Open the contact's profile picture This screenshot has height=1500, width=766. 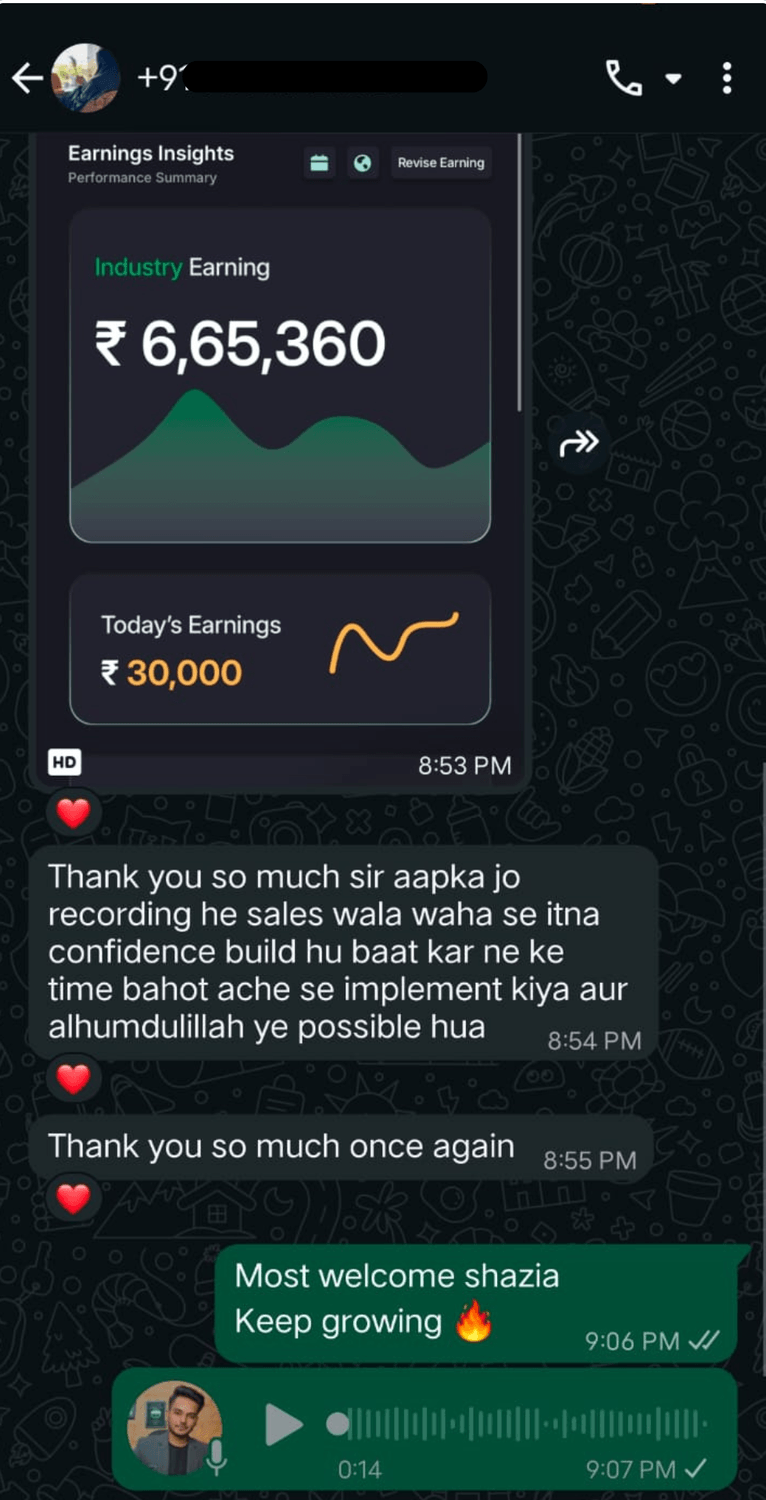click(86, 78)
